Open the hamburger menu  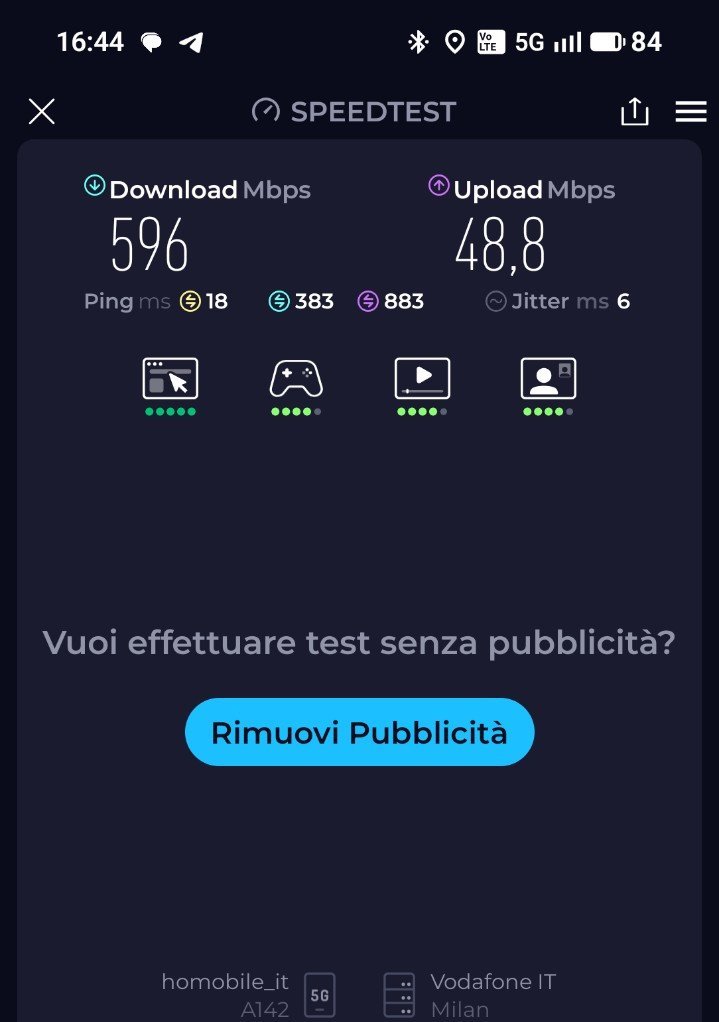tap(691, 111)
